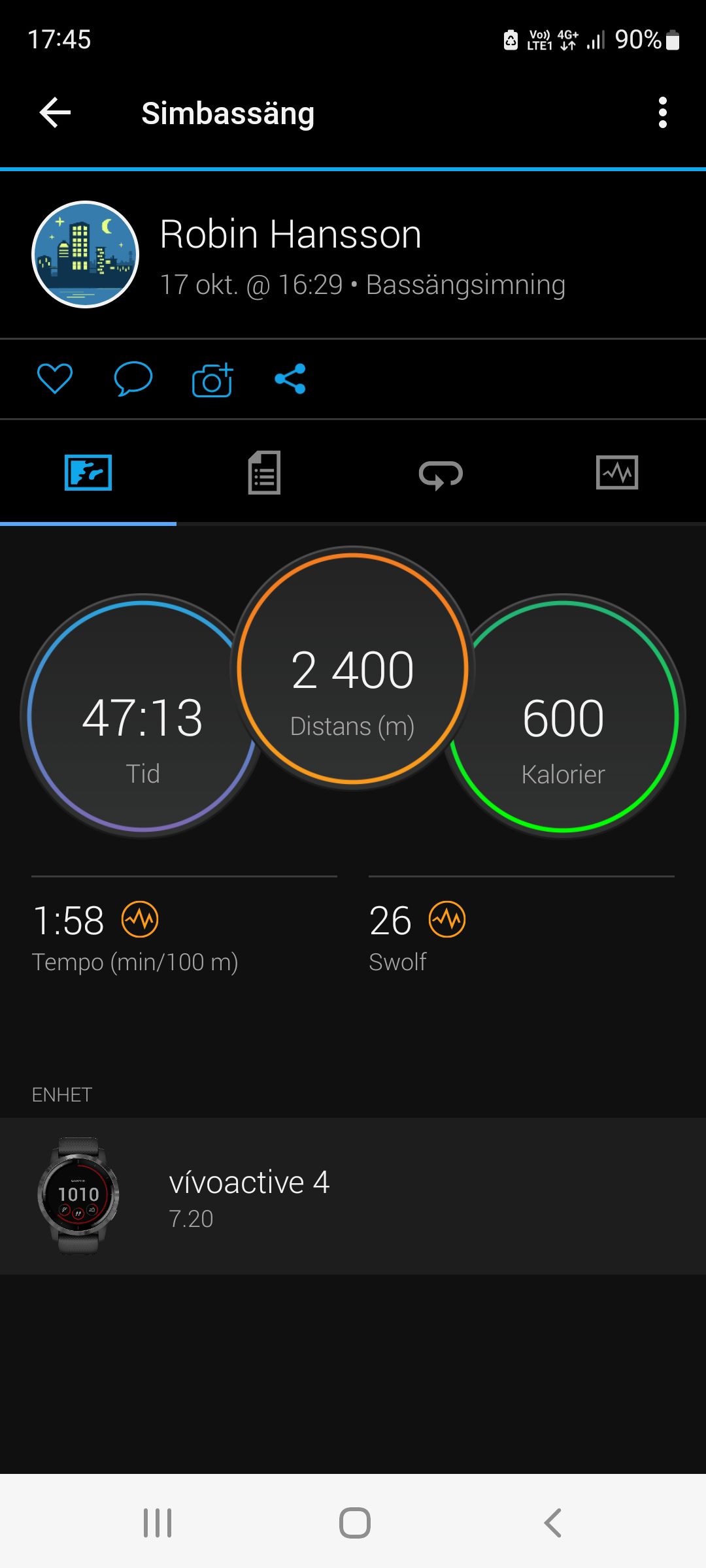
Task: Open Robin Hansson's profile picture
Action: pyautogui.click(x=86, y=254)
